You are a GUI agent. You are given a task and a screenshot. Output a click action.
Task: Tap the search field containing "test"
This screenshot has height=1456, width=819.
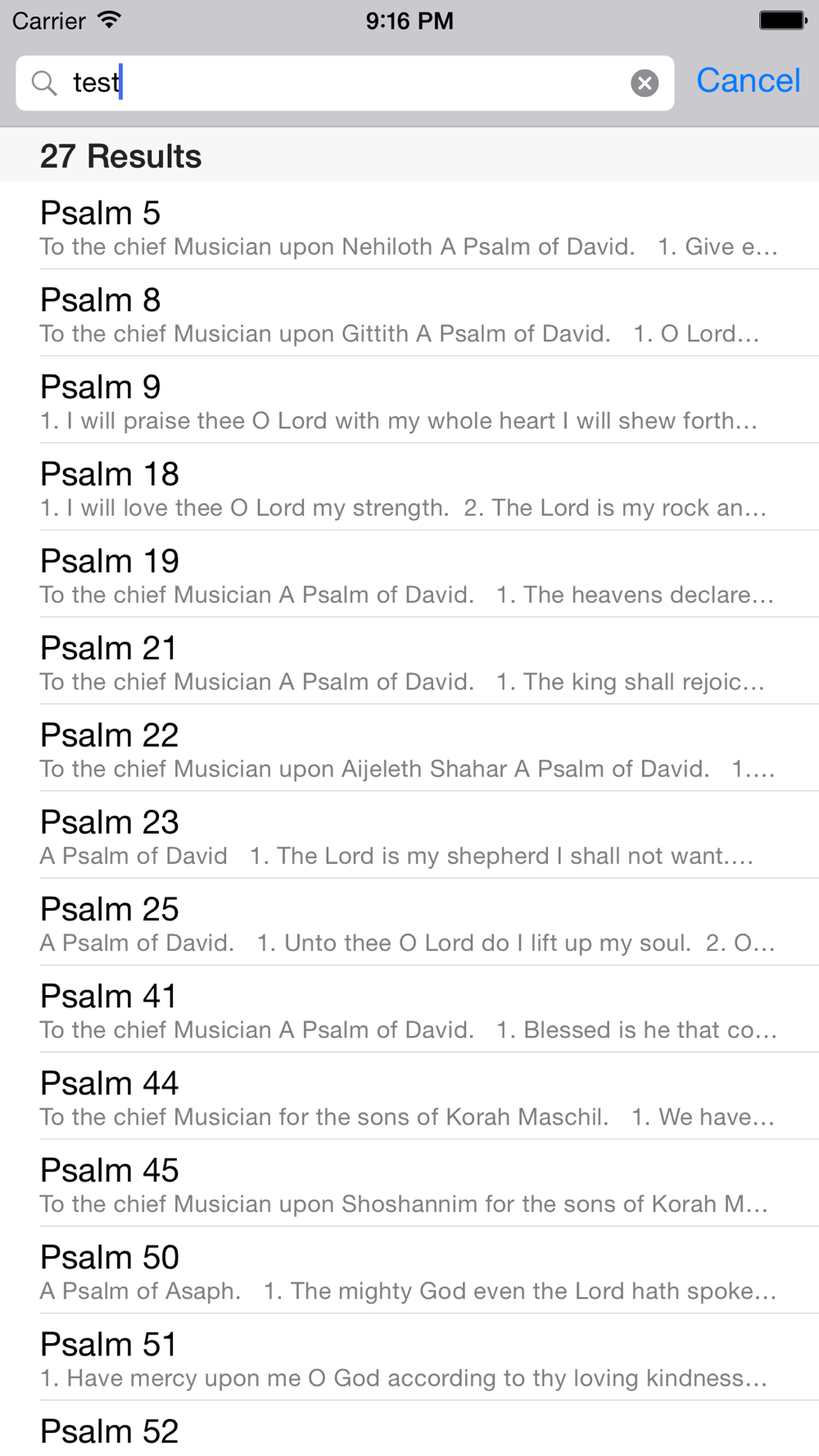(345, 83)
